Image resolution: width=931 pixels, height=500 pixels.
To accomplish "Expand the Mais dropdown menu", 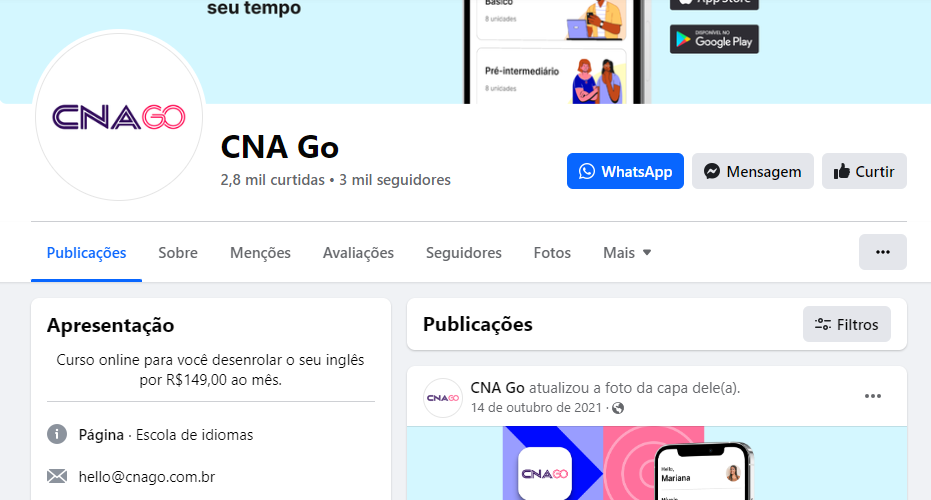I will tap(627, 253).
